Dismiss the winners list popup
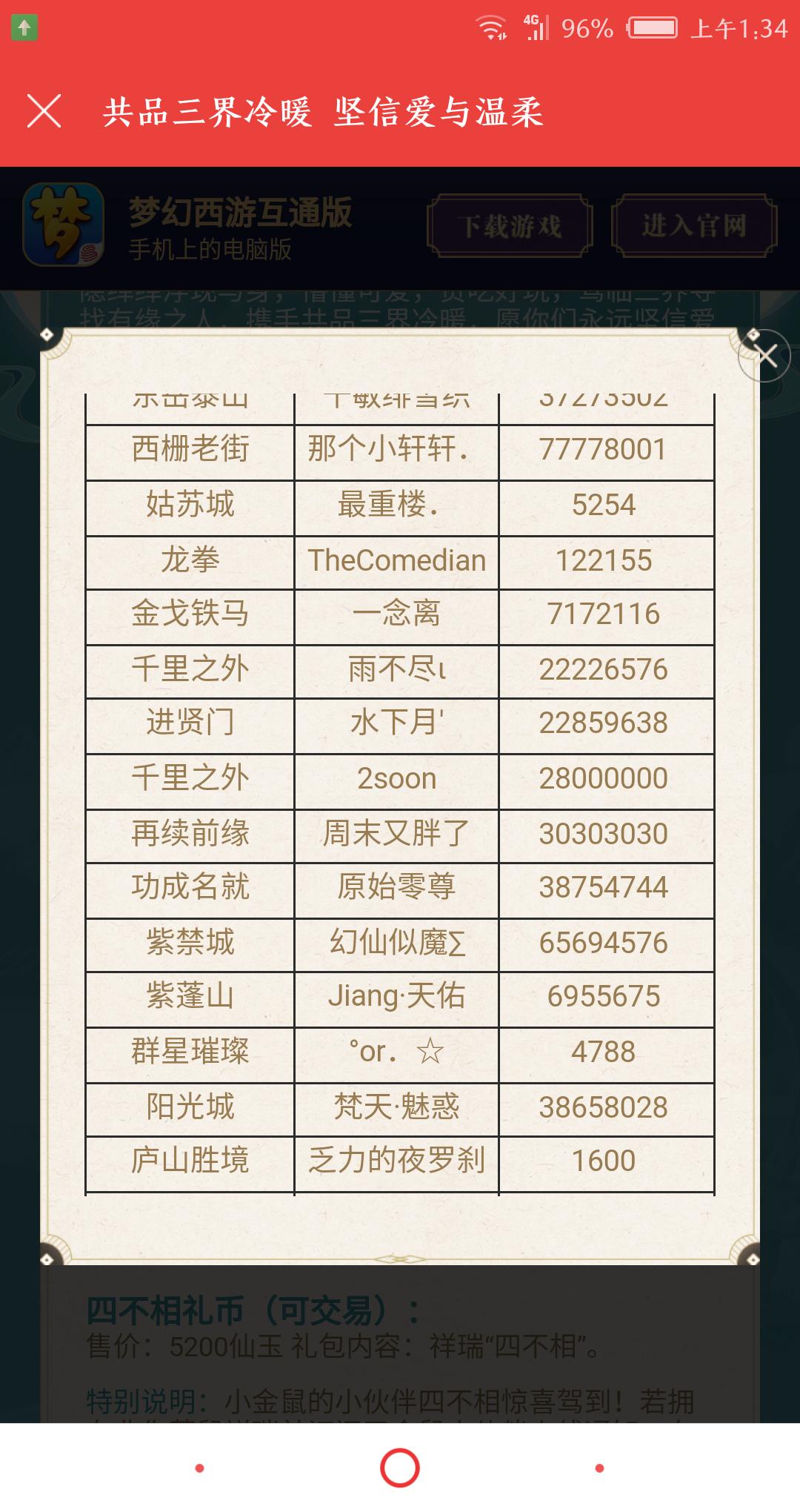The height and width of the screenshot is (1512, 800). (x=765, y=356)
